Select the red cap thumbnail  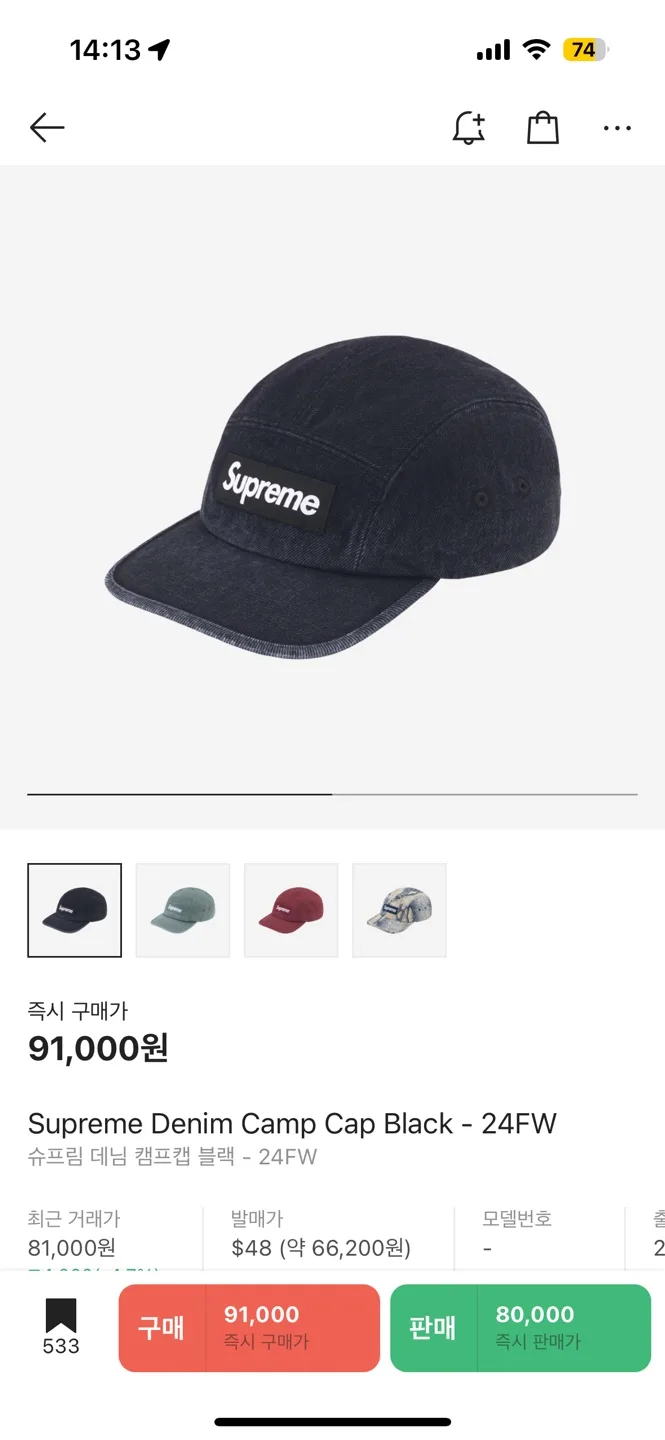291,910
